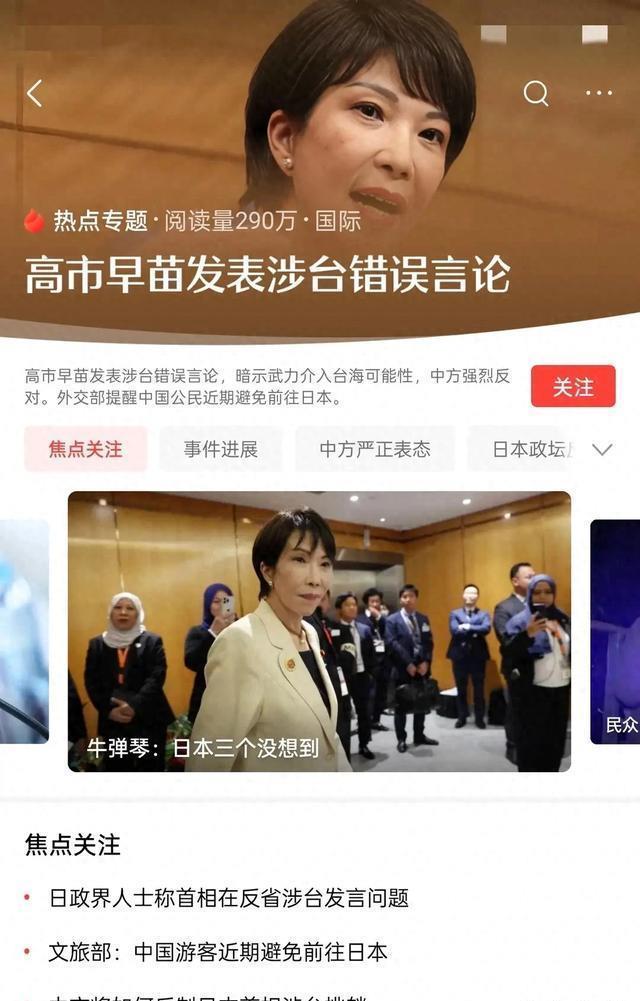The width and height of the screenshot is (640, 1001).
Task: Open 日政界人士称首相在反省涉台发言问题 story
Action: click(x=229, y=898)
